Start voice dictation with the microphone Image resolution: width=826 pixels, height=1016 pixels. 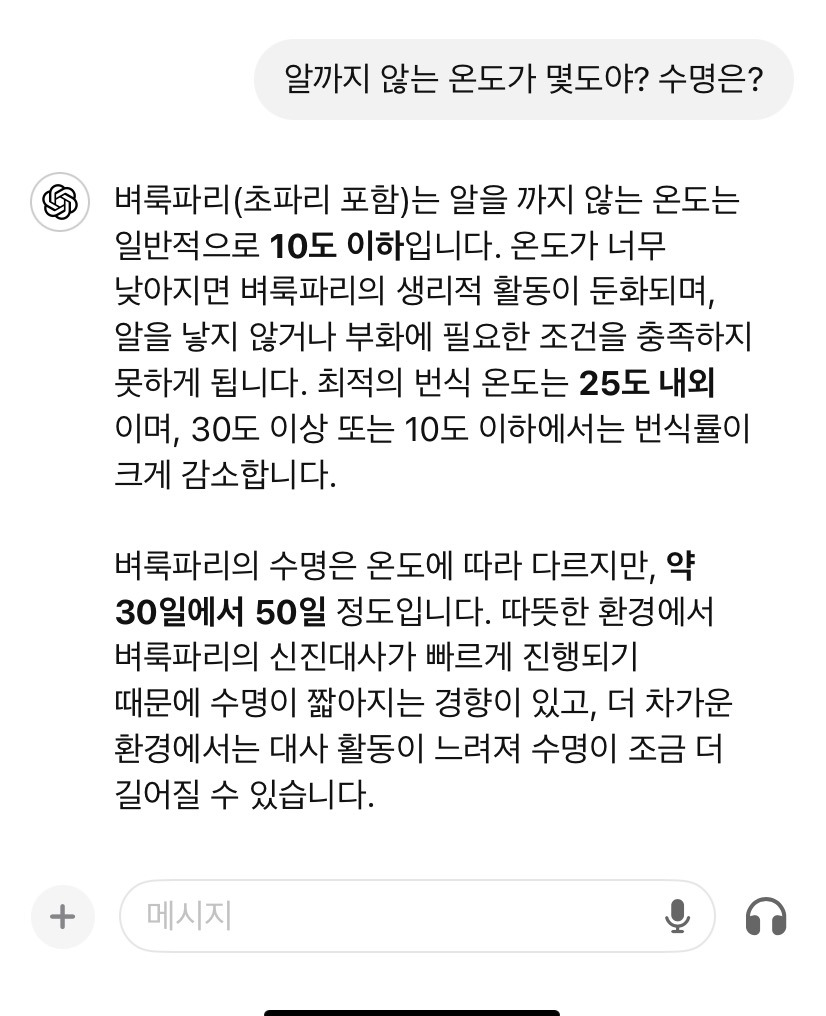coord(677,916)
